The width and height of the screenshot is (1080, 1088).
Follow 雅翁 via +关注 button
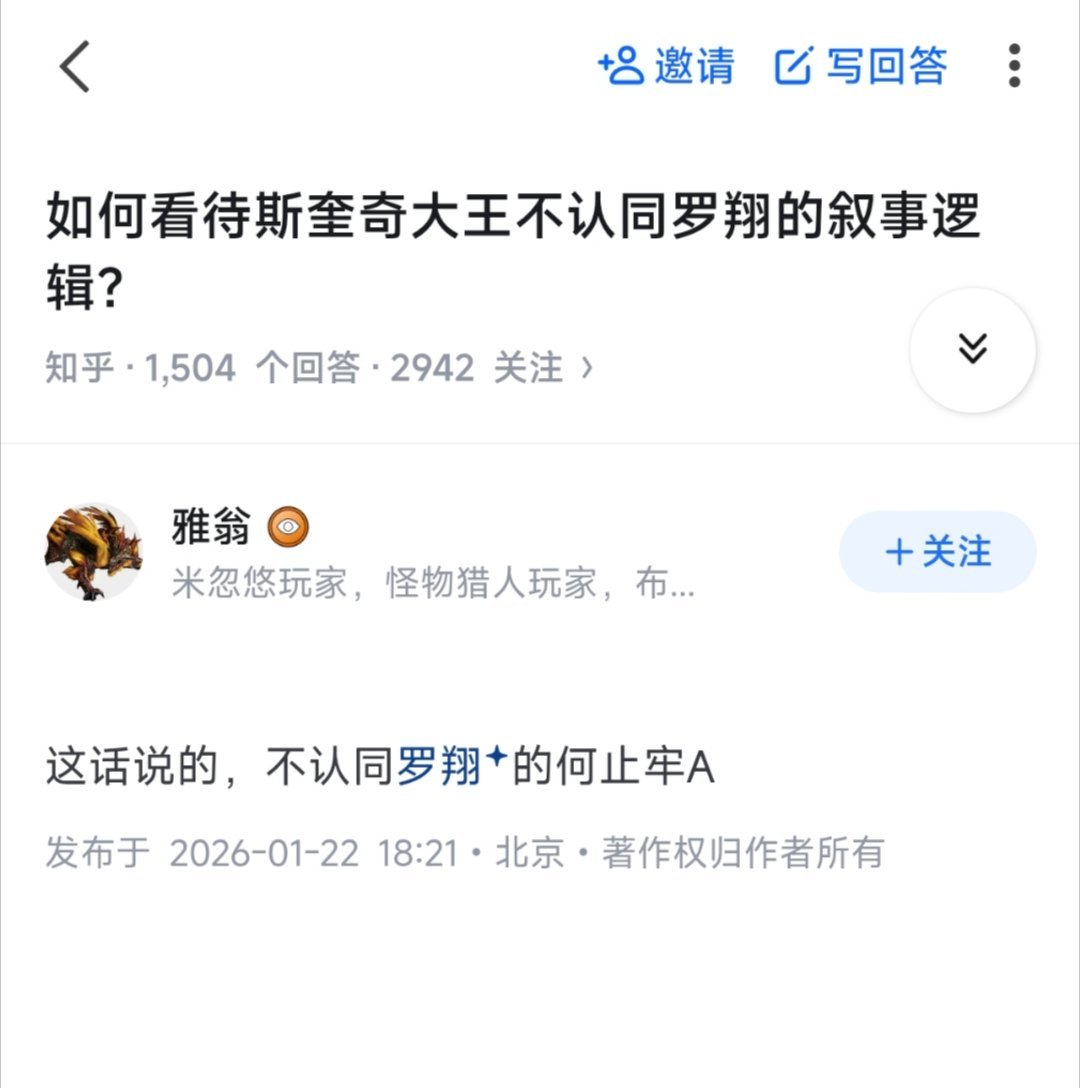coord(937,549)
